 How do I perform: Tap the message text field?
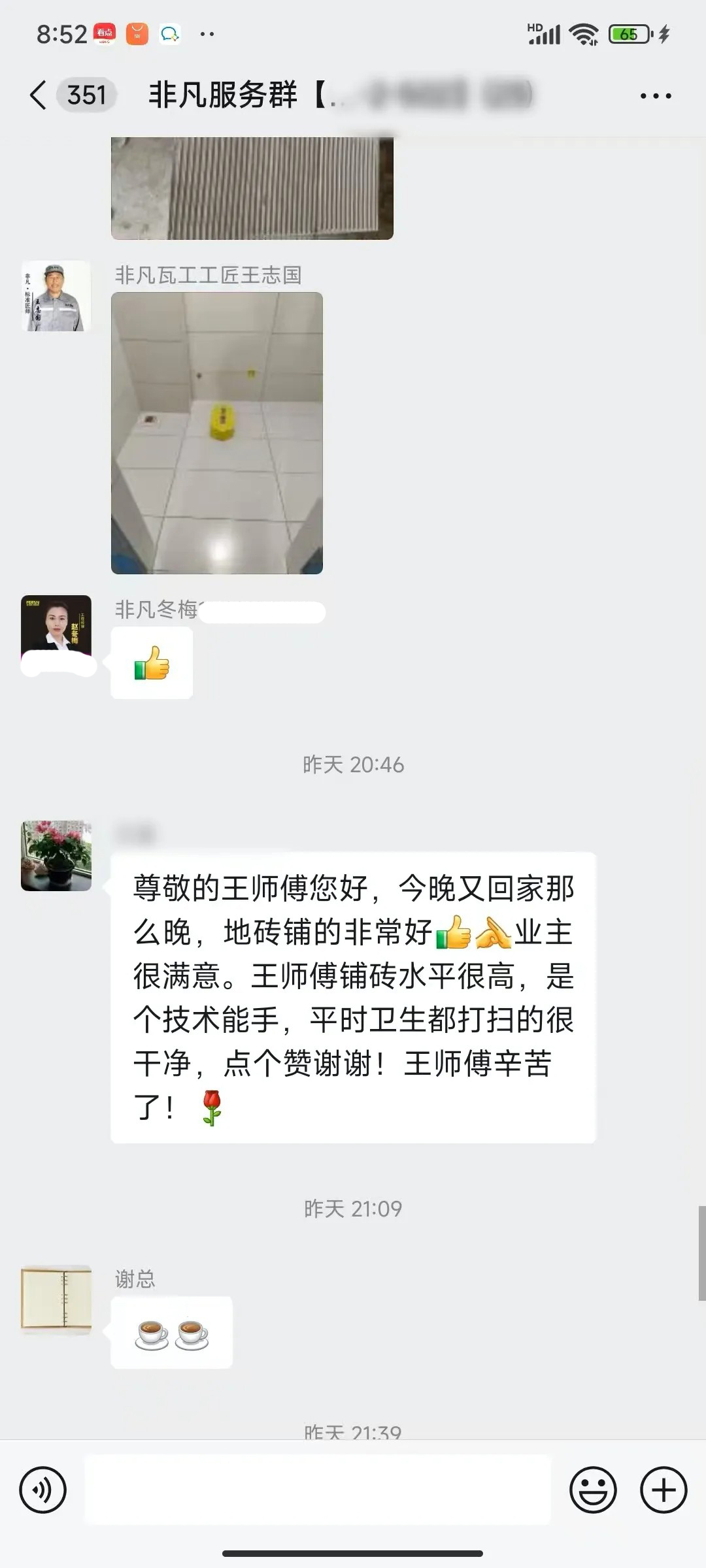click(318, 1490)
